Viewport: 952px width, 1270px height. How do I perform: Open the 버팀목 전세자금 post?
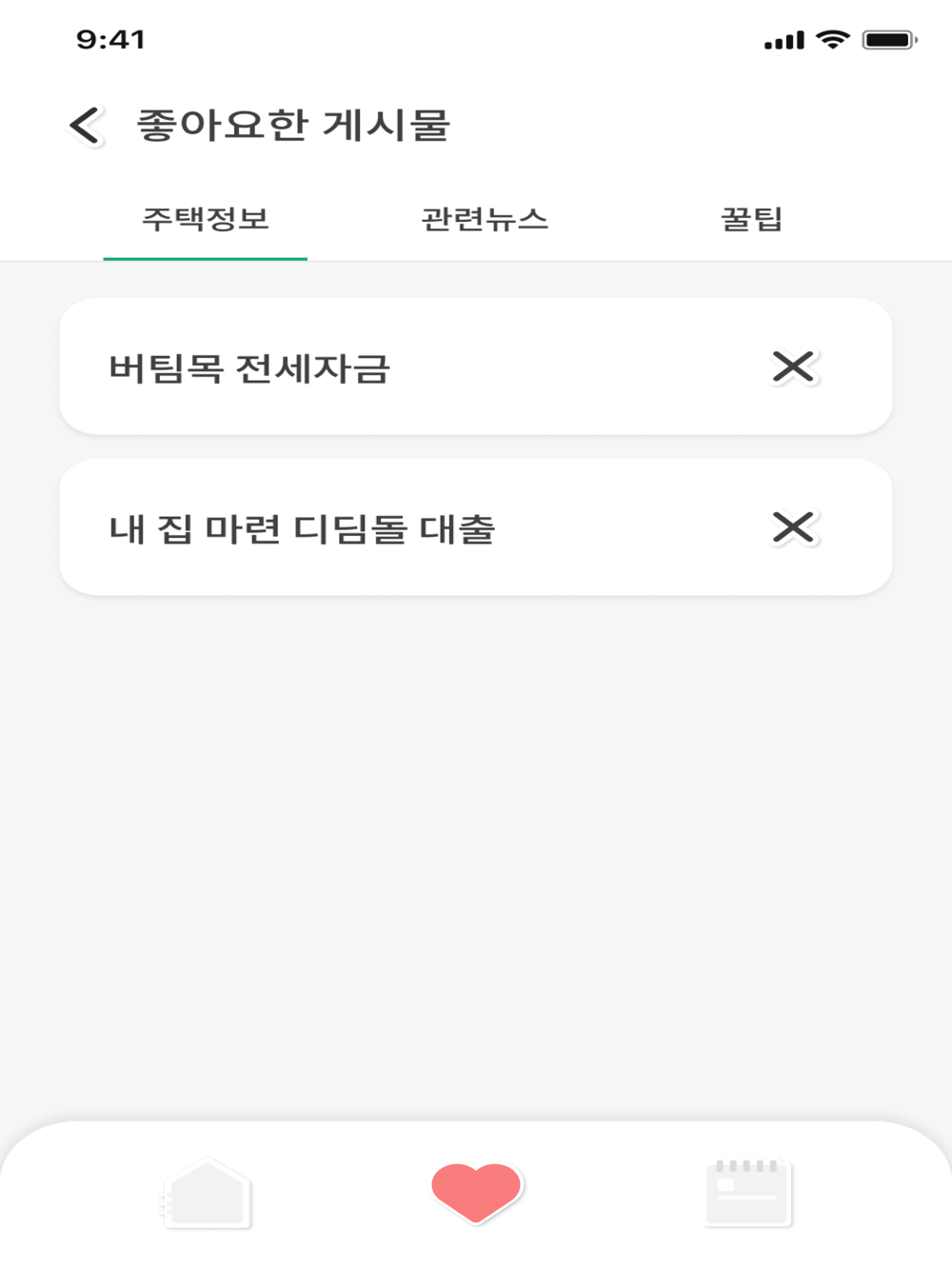tap(476, 367)
